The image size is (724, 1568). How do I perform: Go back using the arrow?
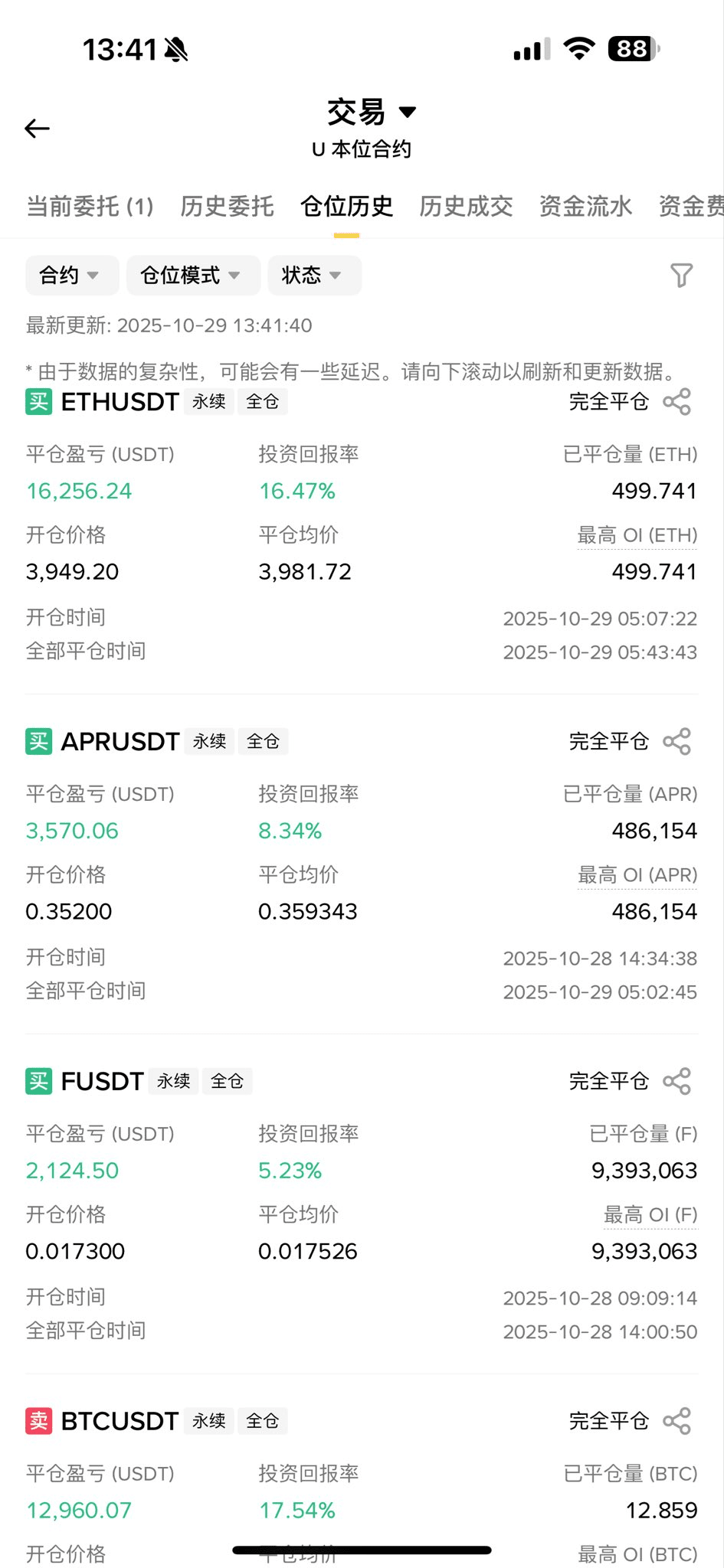point(37,129)
